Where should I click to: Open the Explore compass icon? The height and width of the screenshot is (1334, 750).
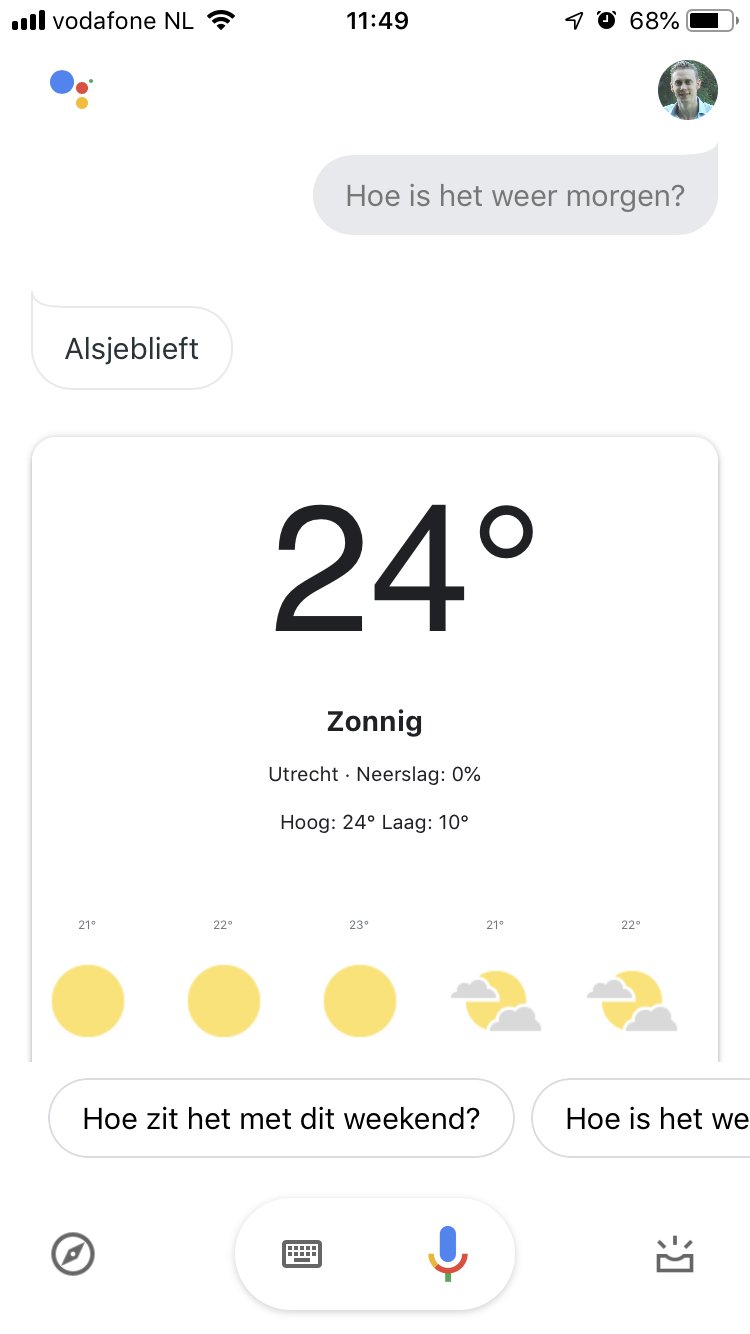tap(73, 1253)
